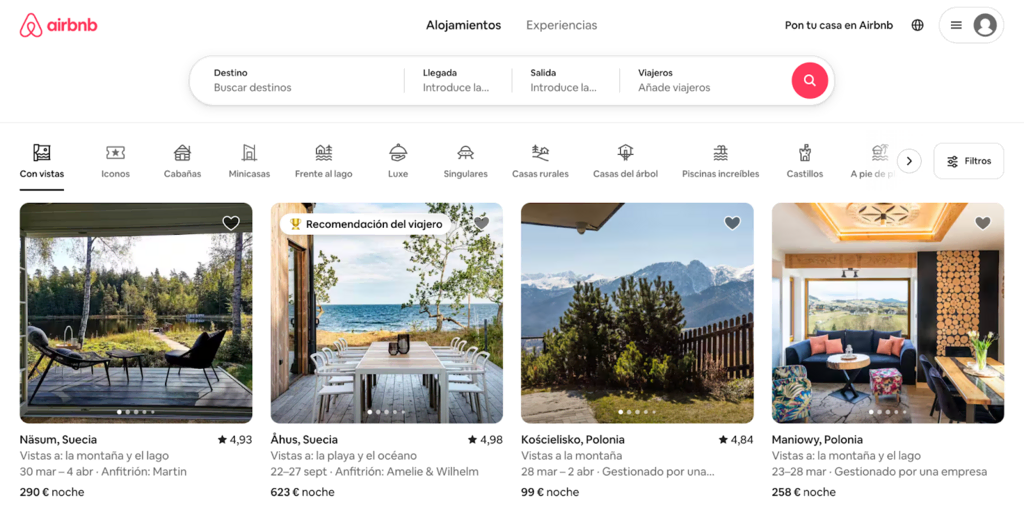Open the Pon tu casa en Airbnb link

(838, 25)
